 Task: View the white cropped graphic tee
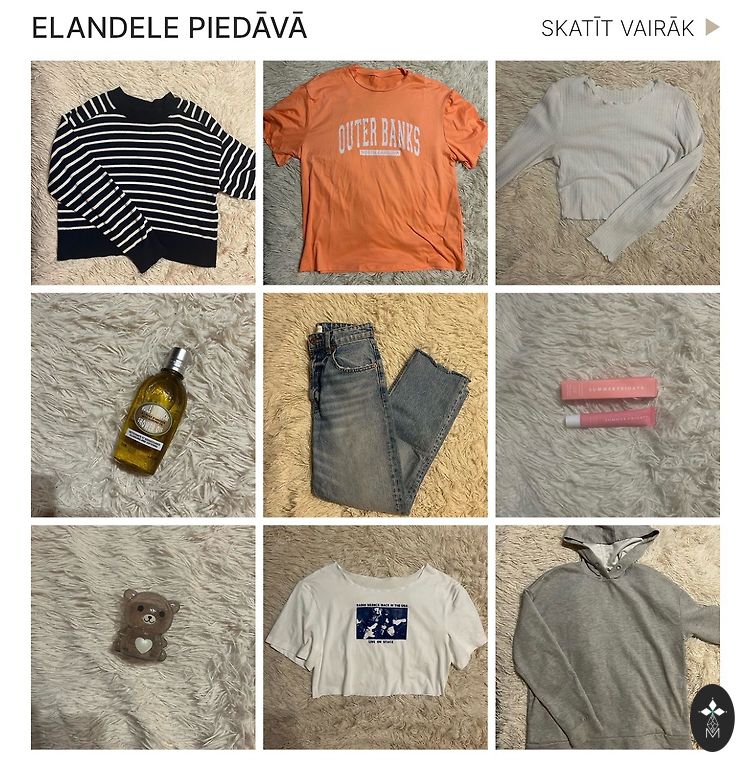(375, 637)
